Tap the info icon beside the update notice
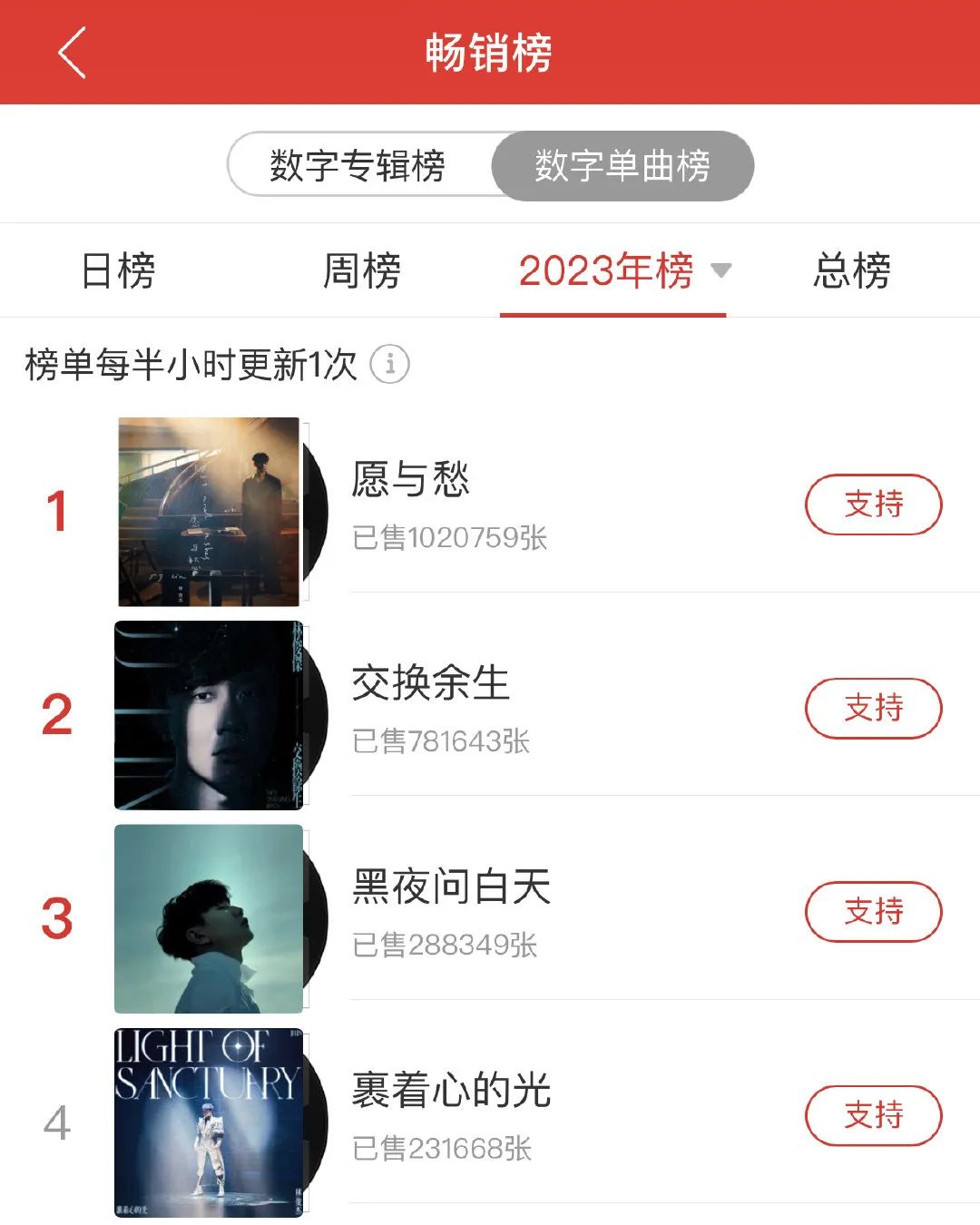Image resolution: width=980 pixels, height=1225 pixels. (390, 365)
